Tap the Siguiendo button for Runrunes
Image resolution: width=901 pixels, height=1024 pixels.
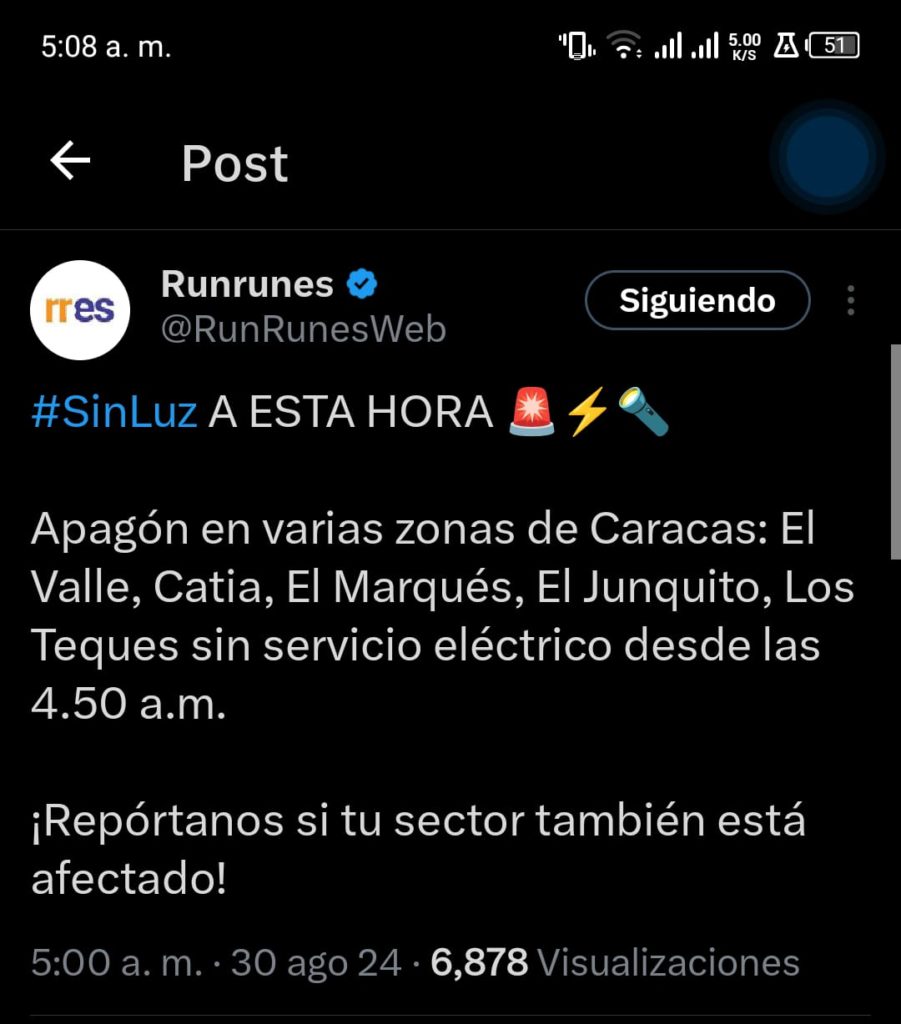pyautogui.click(x=697, y=300)
